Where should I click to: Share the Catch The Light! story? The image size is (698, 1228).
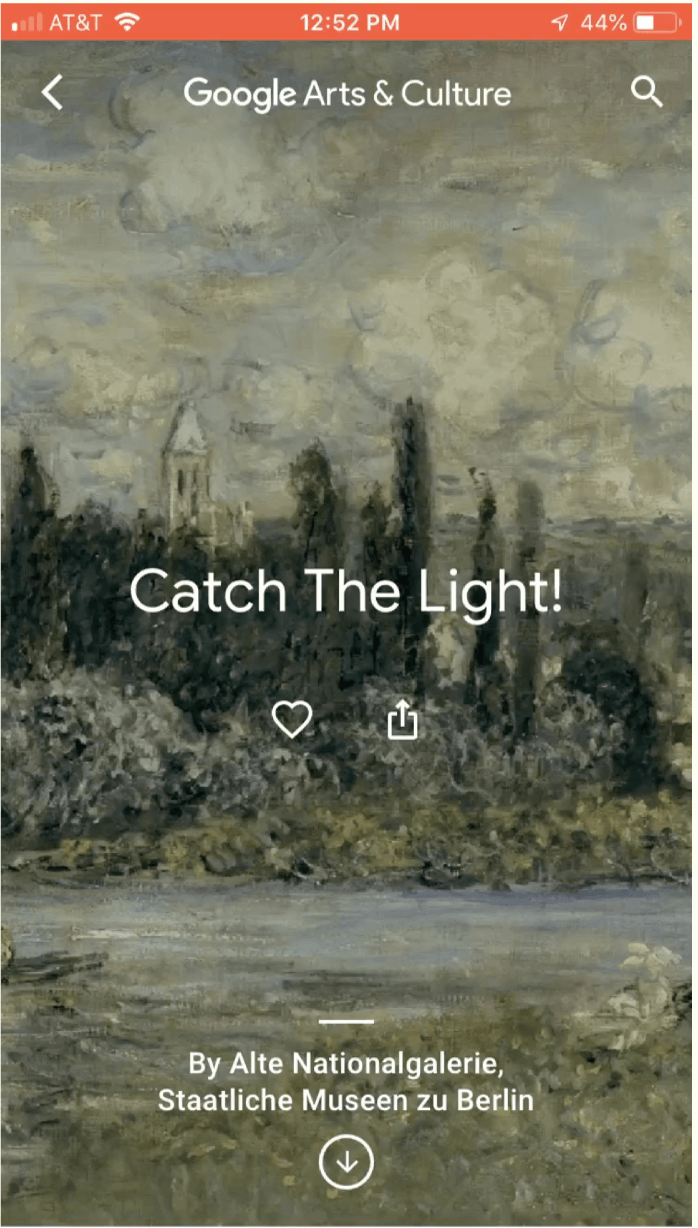(402, 720)
